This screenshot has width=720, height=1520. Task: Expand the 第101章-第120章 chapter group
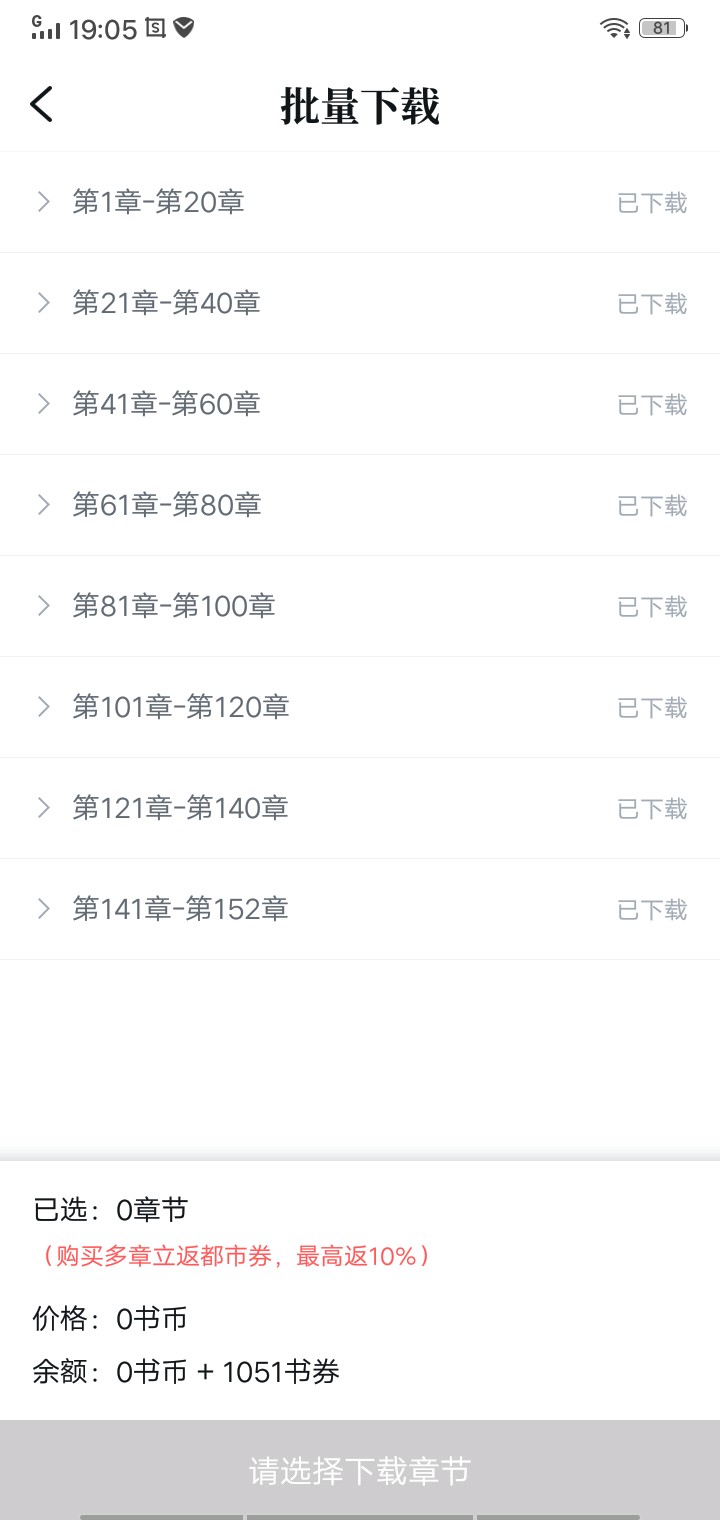click(x=360, y=707)
